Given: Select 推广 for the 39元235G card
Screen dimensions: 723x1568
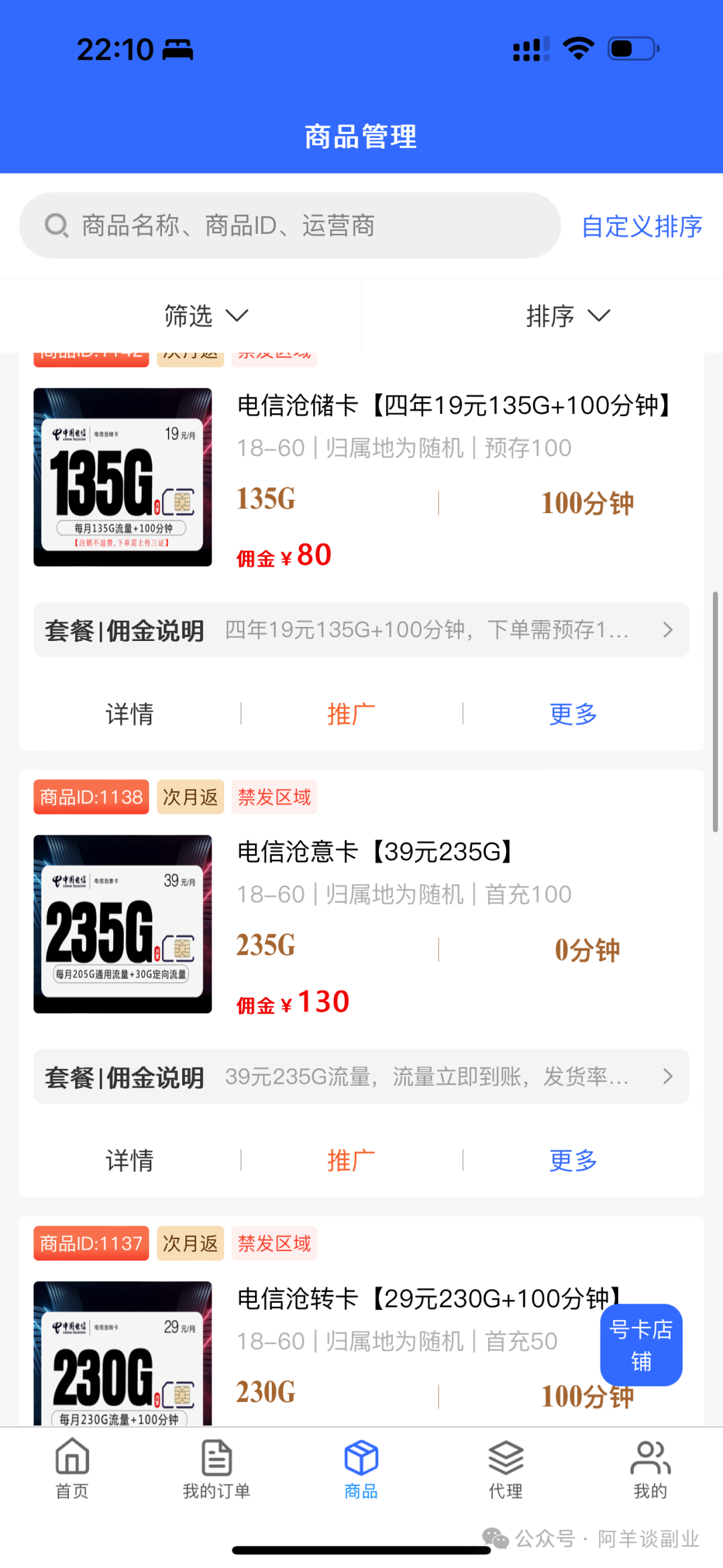Looking at the screenshot, I should [351, 1160].
